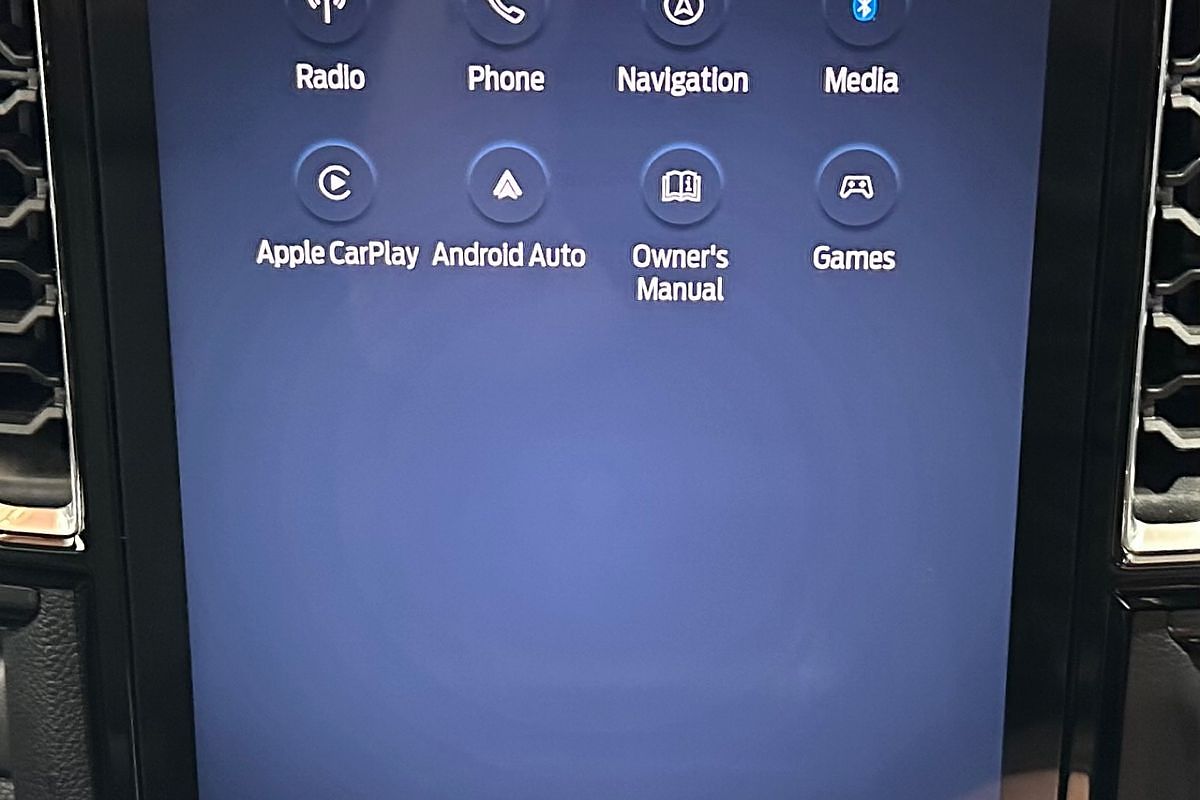
Task: View the Owner's Manual
Action: click(681, 186)
